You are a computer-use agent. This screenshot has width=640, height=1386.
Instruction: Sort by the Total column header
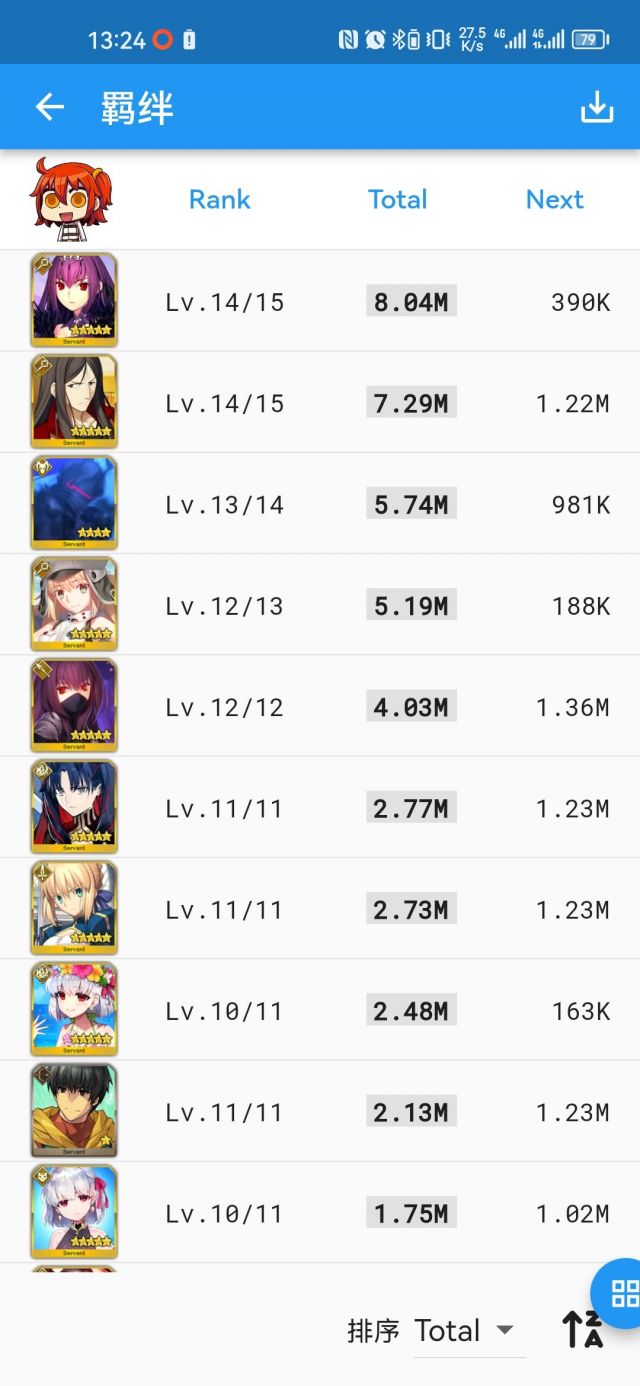(397, 199)
